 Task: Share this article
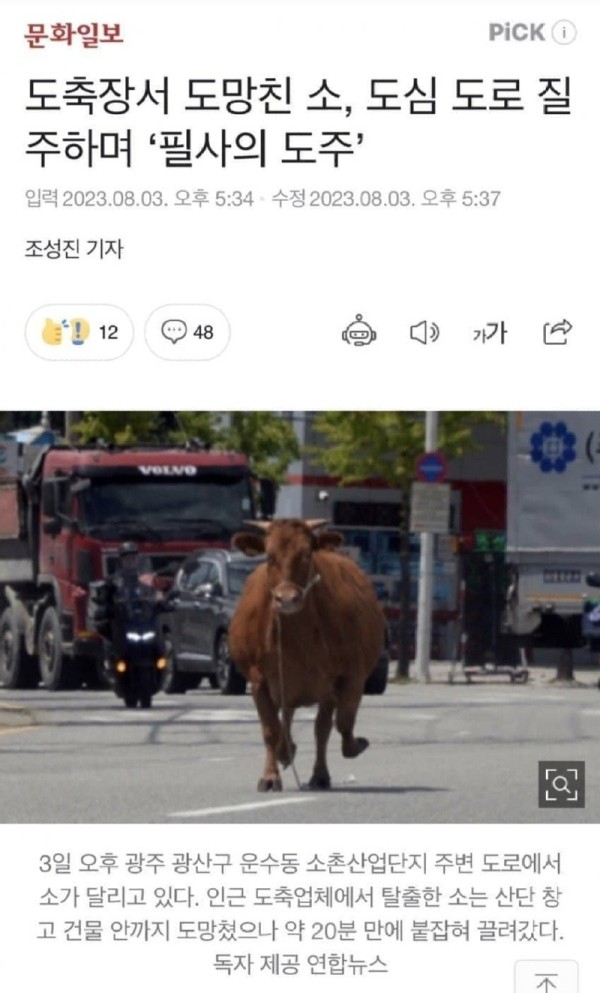(x=556, y=332)
